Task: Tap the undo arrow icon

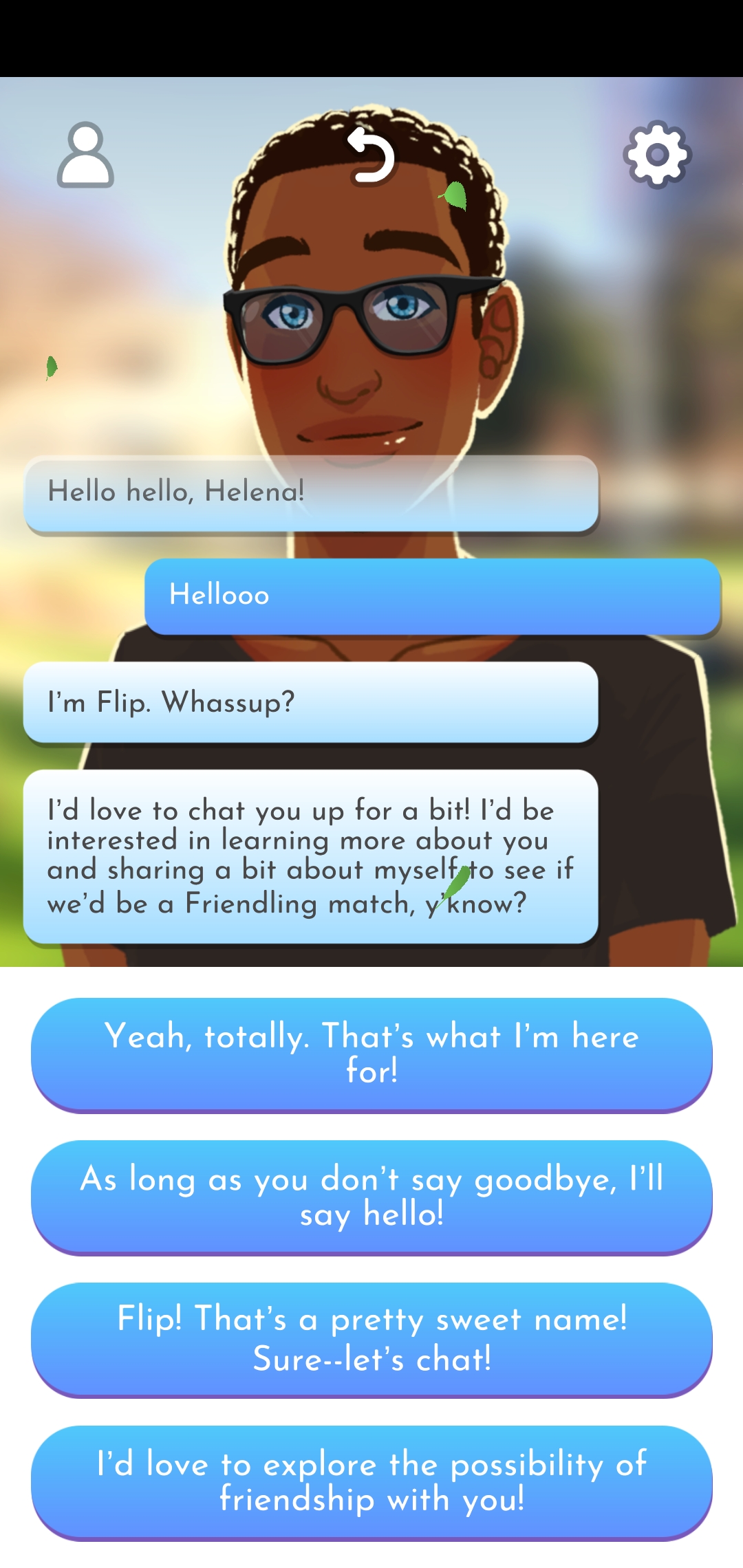Action: coord(371,157)
